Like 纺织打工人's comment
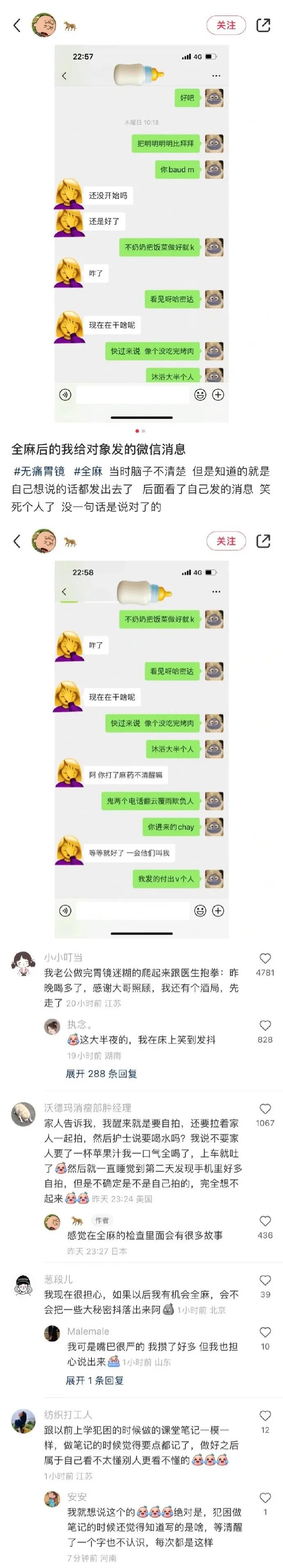Screen dimensions: 283x1568 tap(265, 1416)
